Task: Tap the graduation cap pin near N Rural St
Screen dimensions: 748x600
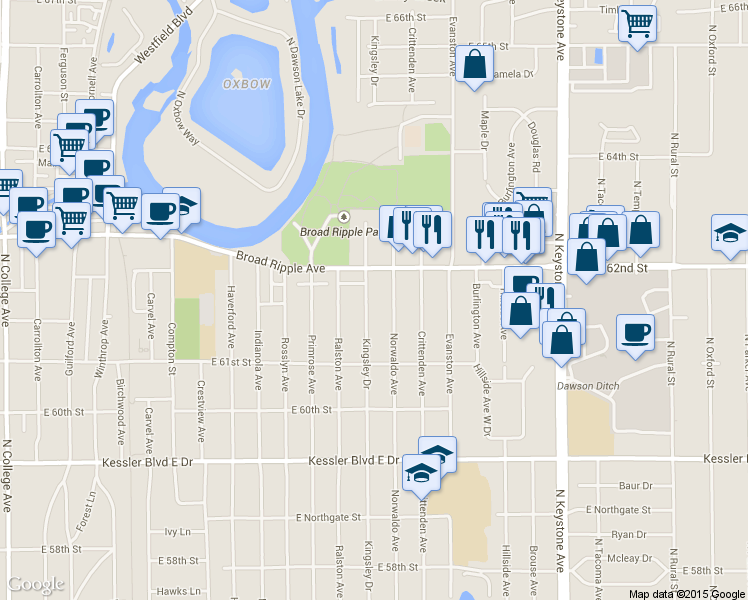Action: pyautogui.click(x=730, y=235)
